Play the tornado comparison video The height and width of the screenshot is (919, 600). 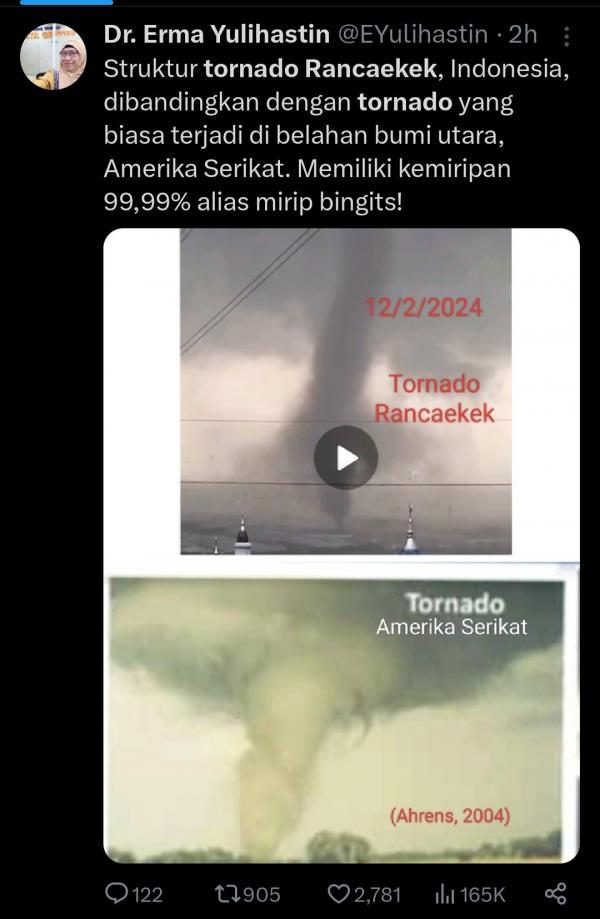346,457
